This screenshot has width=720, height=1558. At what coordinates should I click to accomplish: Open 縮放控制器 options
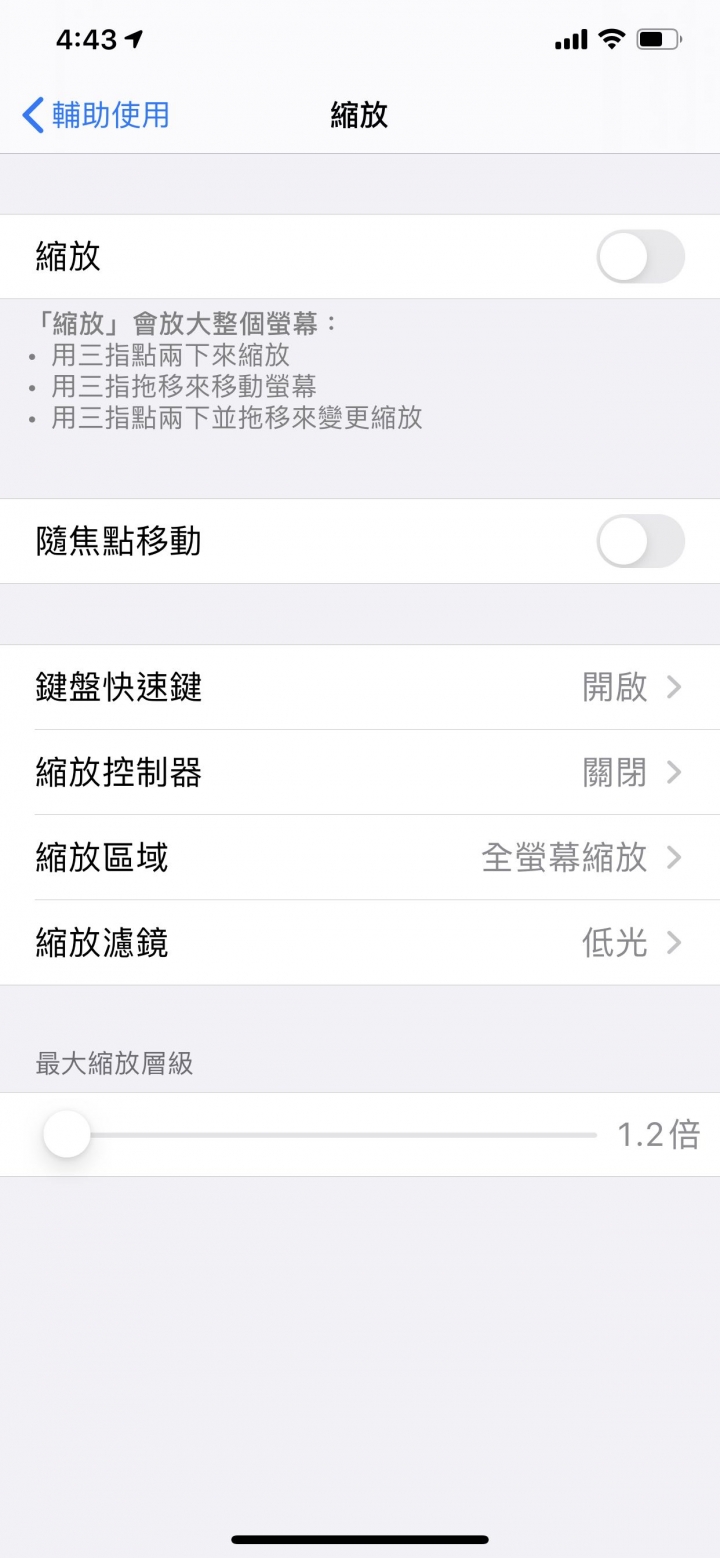(360, 772)
